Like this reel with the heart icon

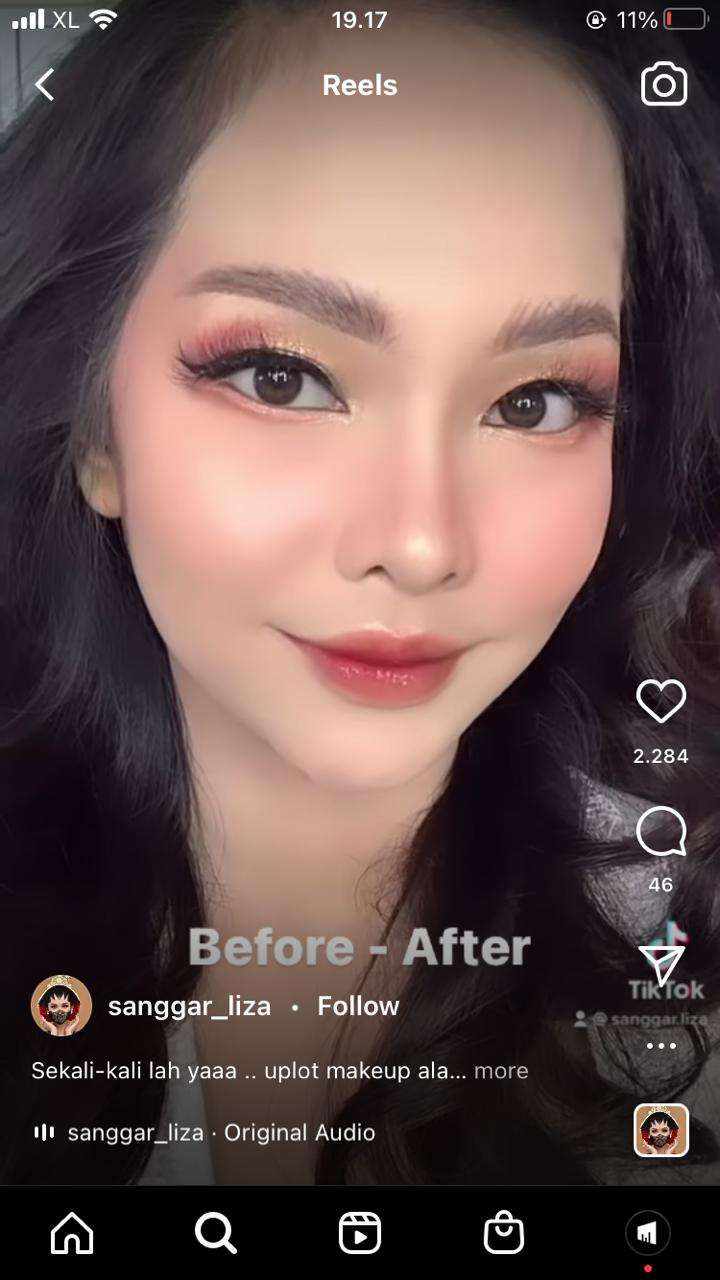(661, 701)
